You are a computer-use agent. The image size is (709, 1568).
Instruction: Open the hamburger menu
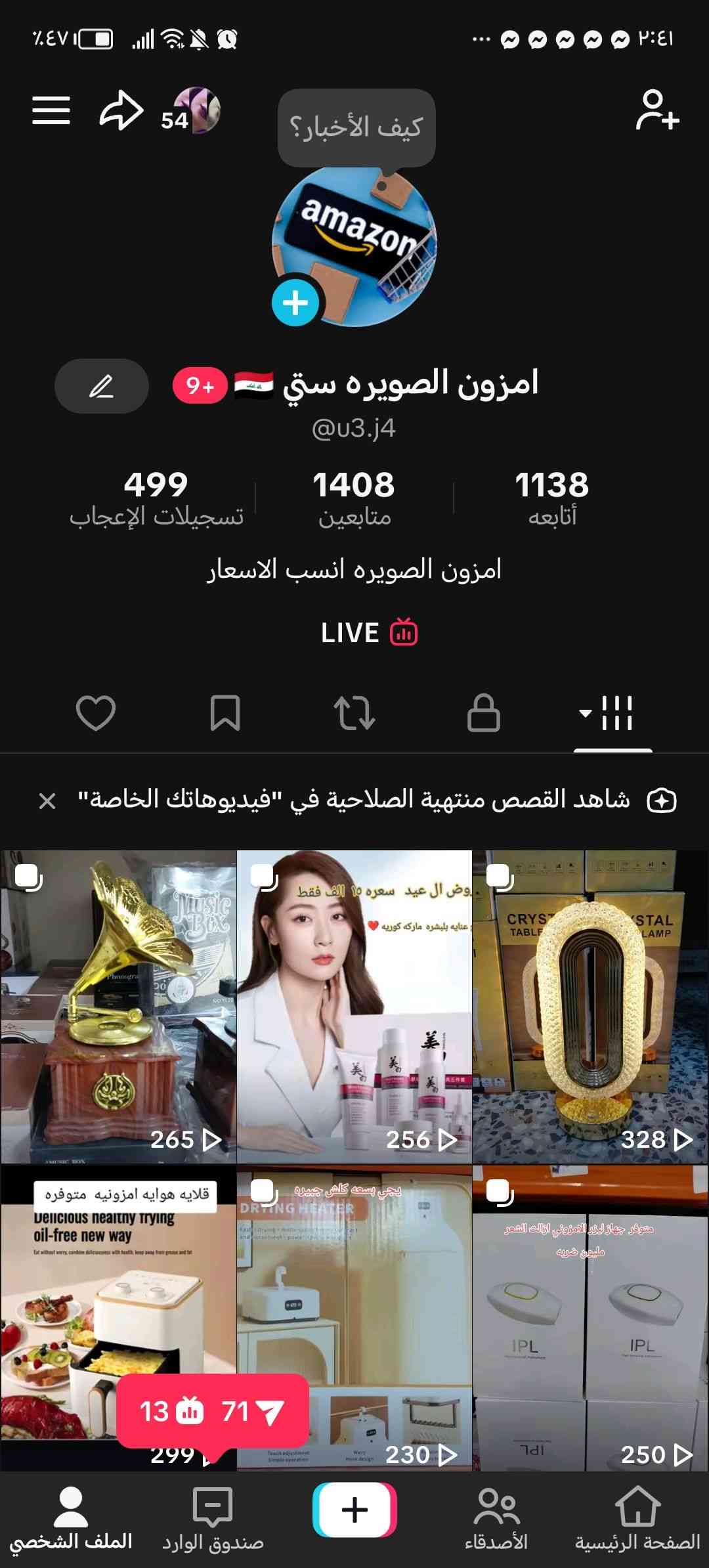(51, 110)
